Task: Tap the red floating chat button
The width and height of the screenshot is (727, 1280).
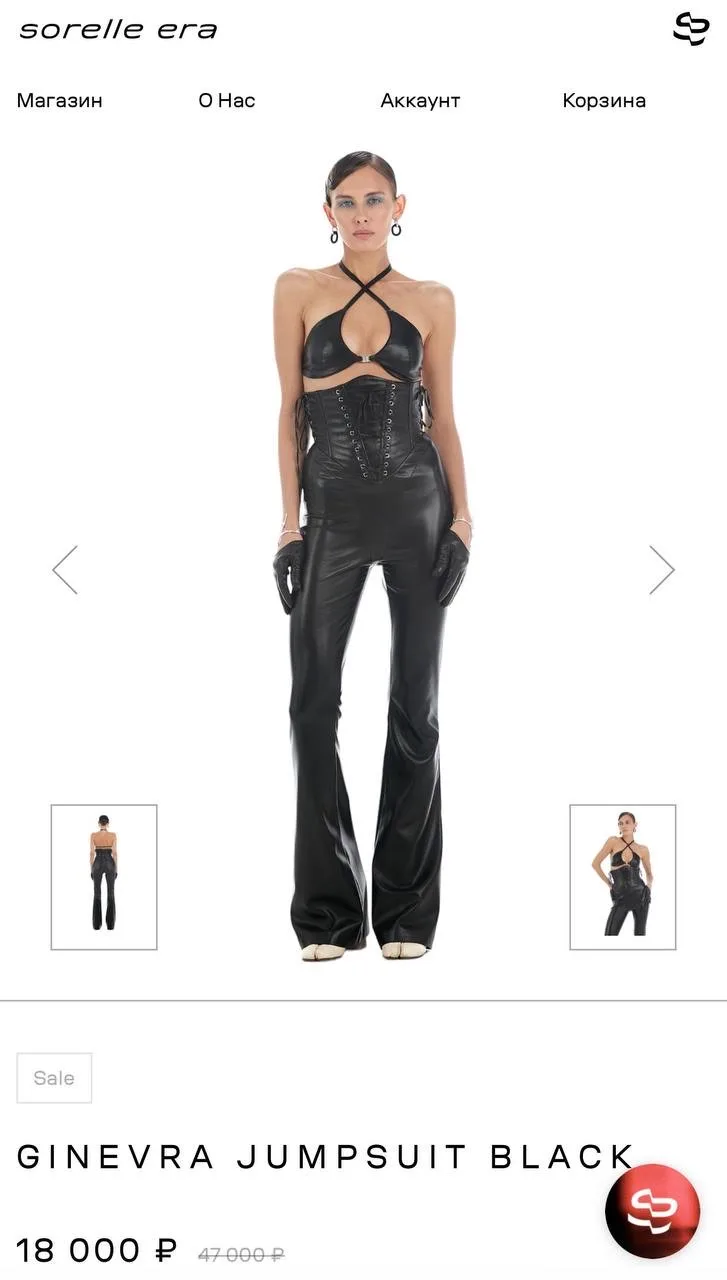Action: click(652, 1211)
